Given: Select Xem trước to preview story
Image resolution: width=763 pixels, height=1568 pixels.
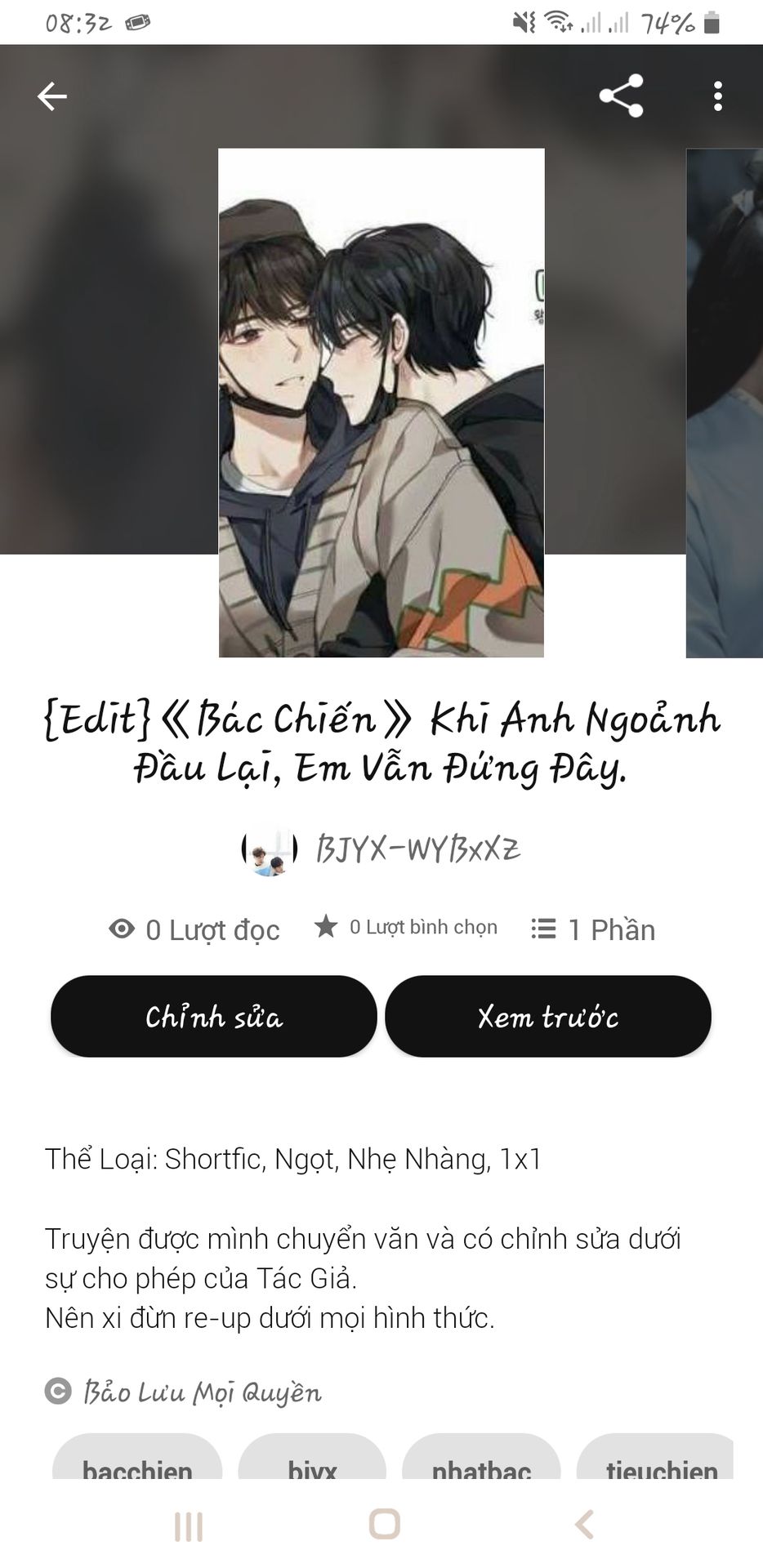Looking at the screenshot, I should tap(548, 1017).
